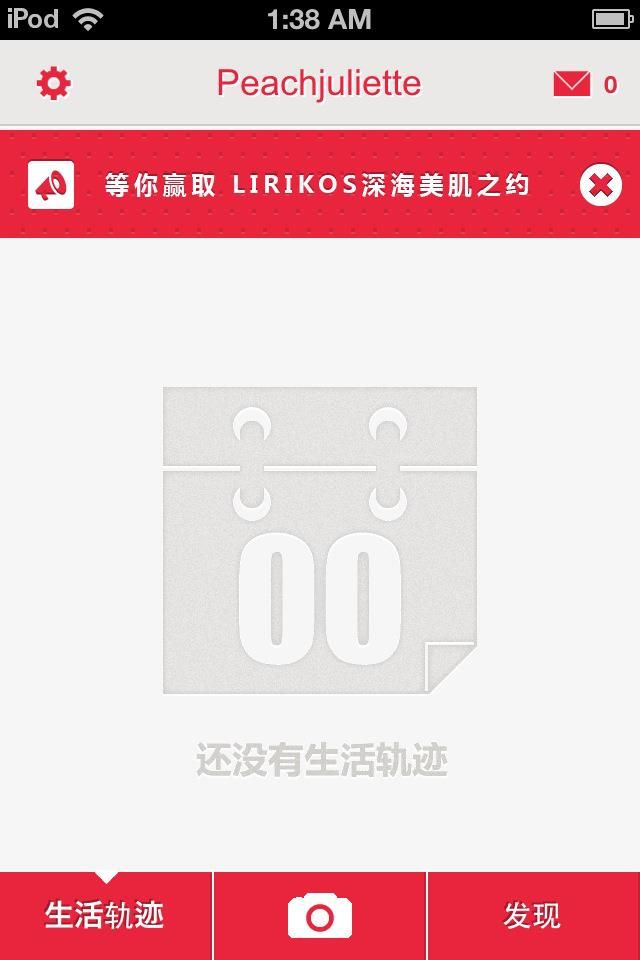
Task: Switch to the 发现 tab
Action: 532,916
